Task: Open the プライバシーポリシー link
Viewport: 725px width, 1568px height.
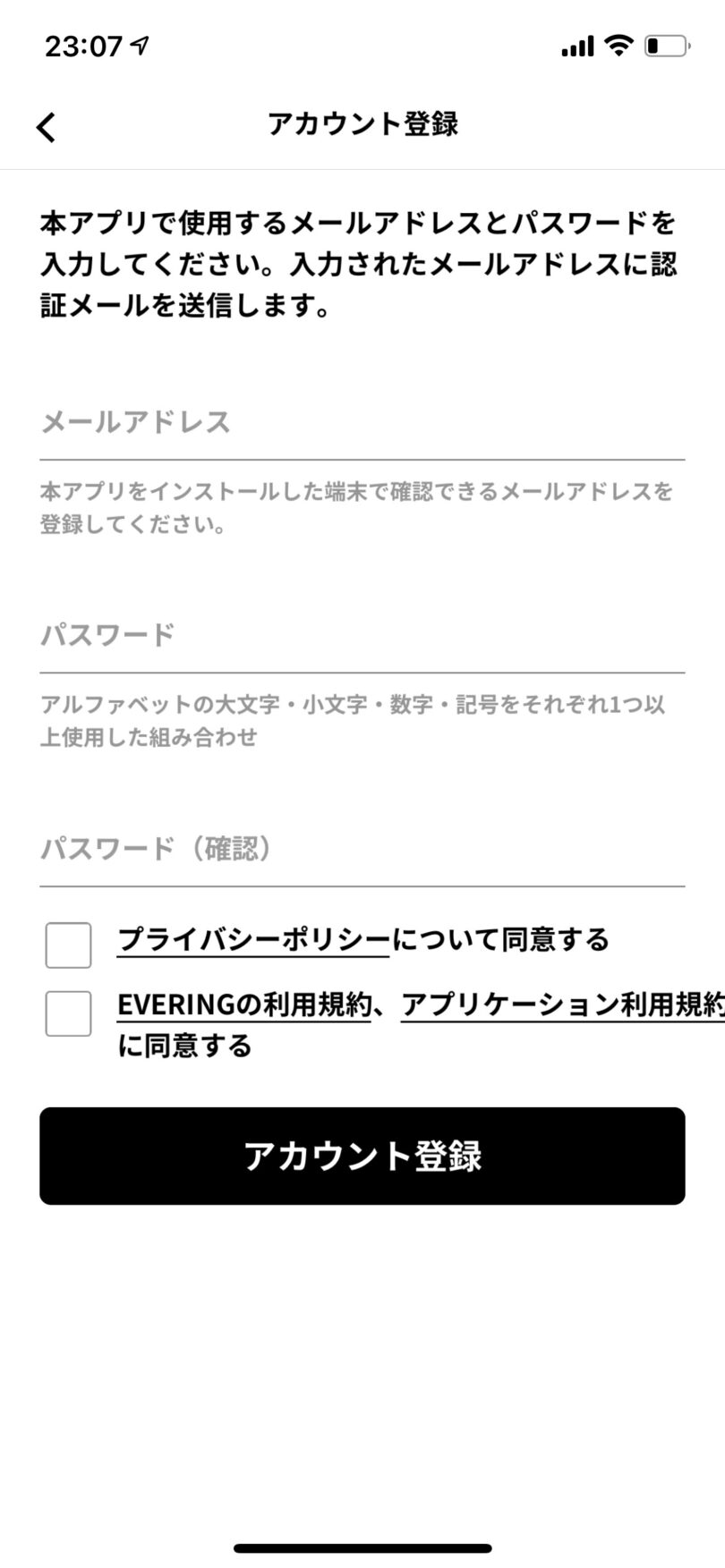Action: click(x=253, y=940)
